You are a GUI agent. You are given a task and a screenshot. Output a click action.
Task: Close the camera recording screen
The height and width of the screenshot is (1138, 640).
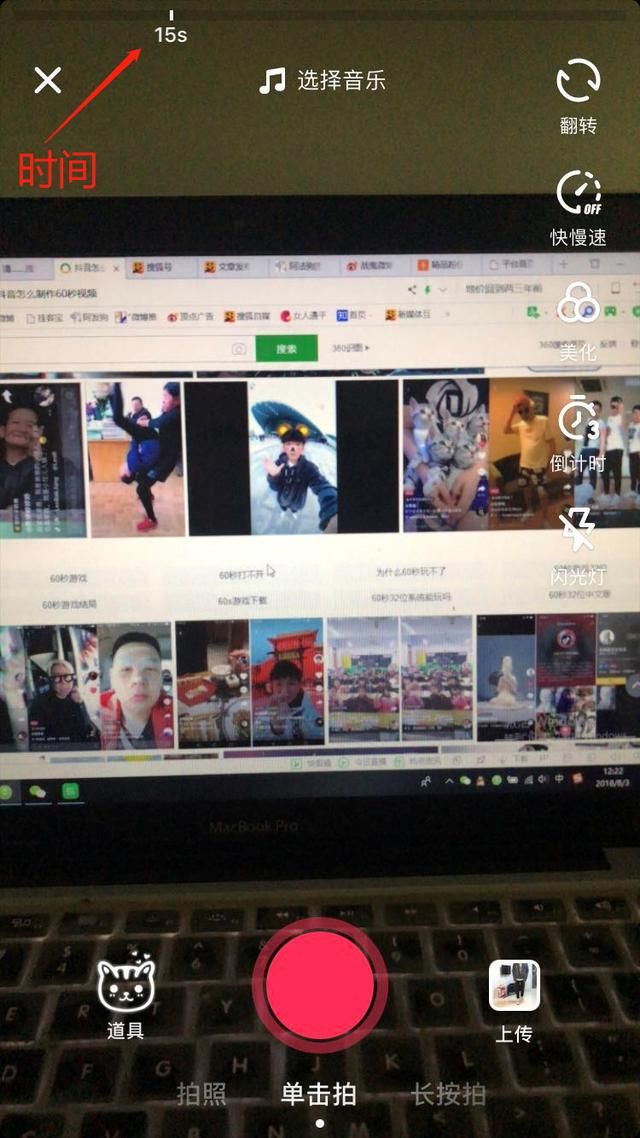(48, 81)
